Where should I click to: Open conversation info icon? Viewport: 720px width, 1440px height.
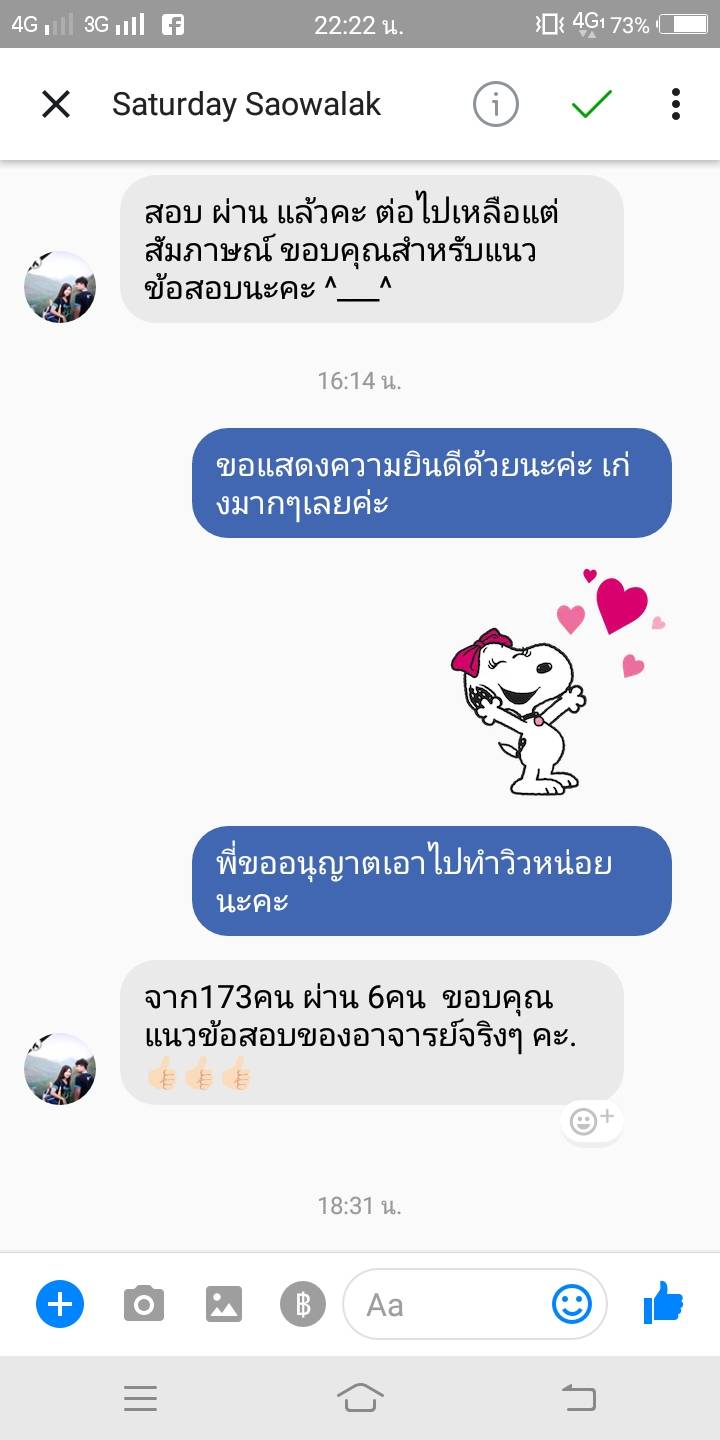(x=495, y=104)
